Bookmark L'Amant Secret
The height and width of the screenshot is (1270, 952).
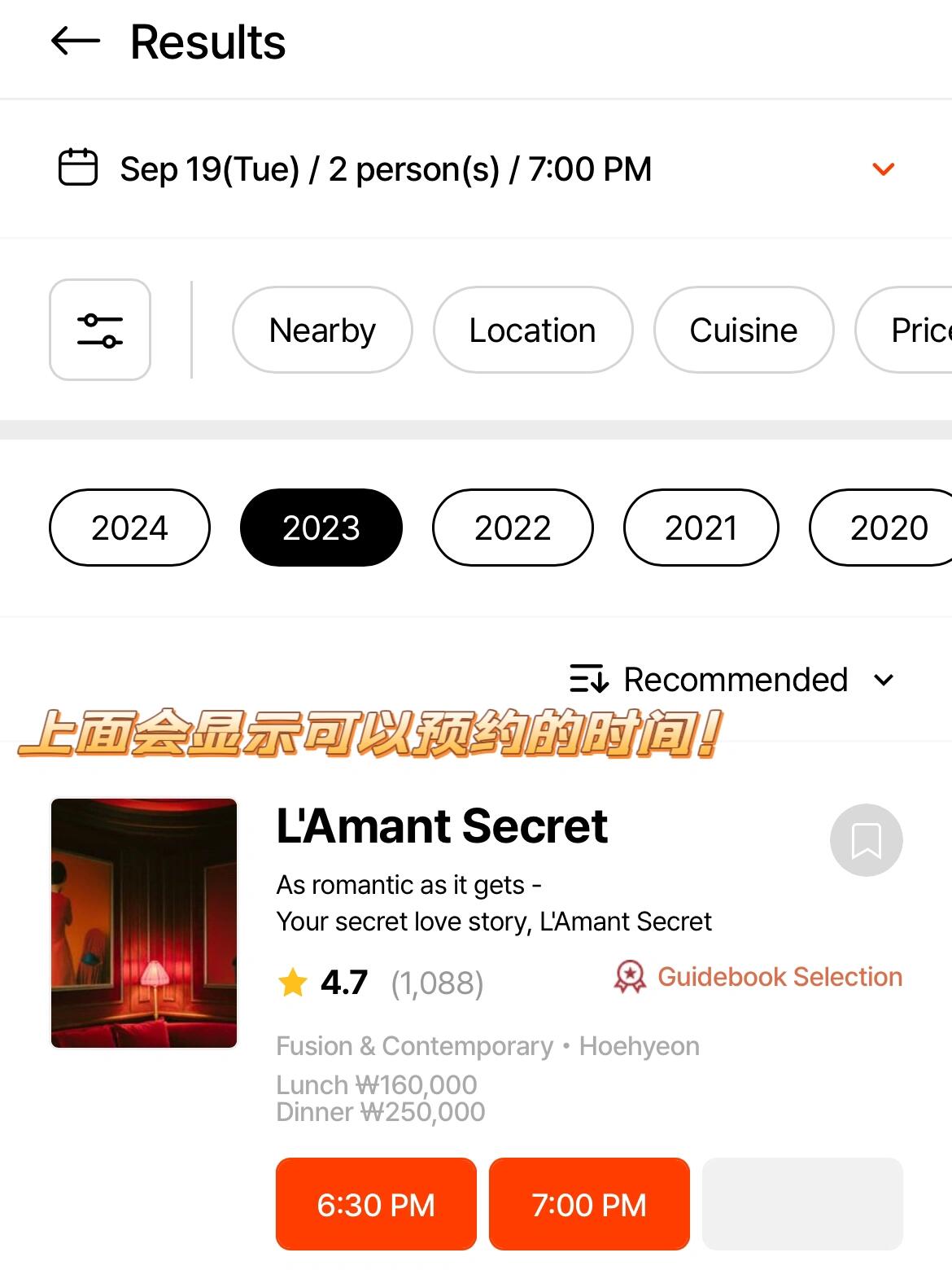(x=866, y=840)
